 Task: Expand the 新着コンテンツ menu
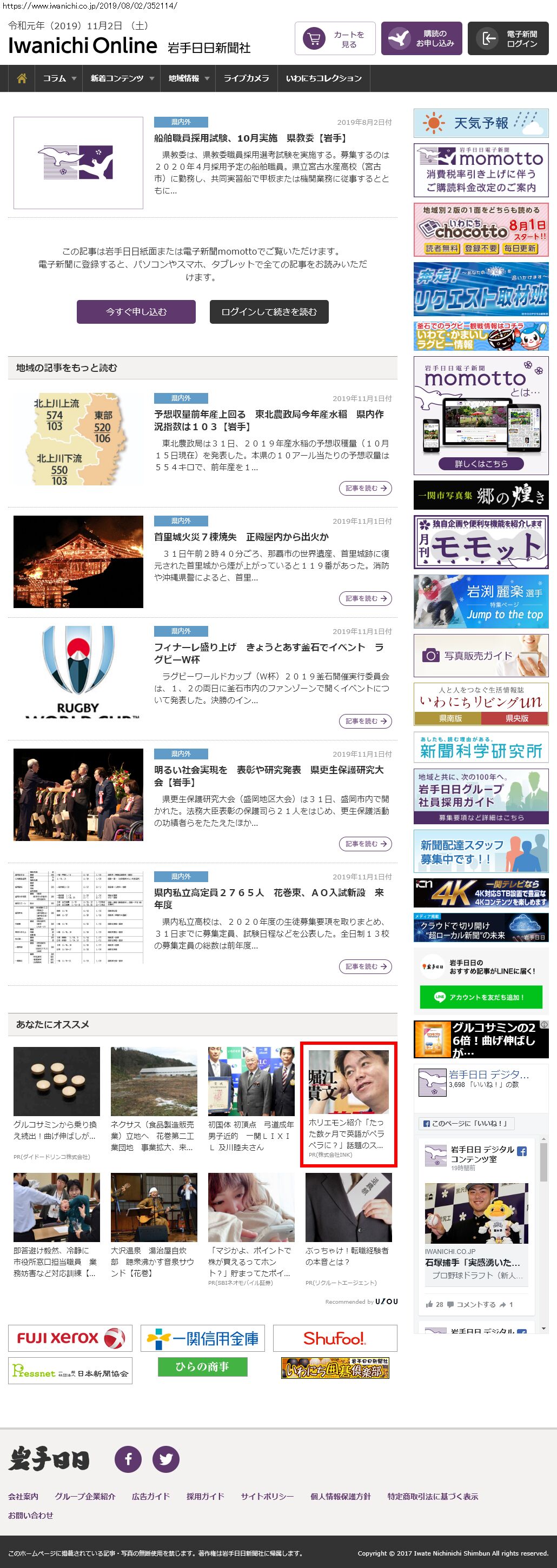(x=122, y=78)
